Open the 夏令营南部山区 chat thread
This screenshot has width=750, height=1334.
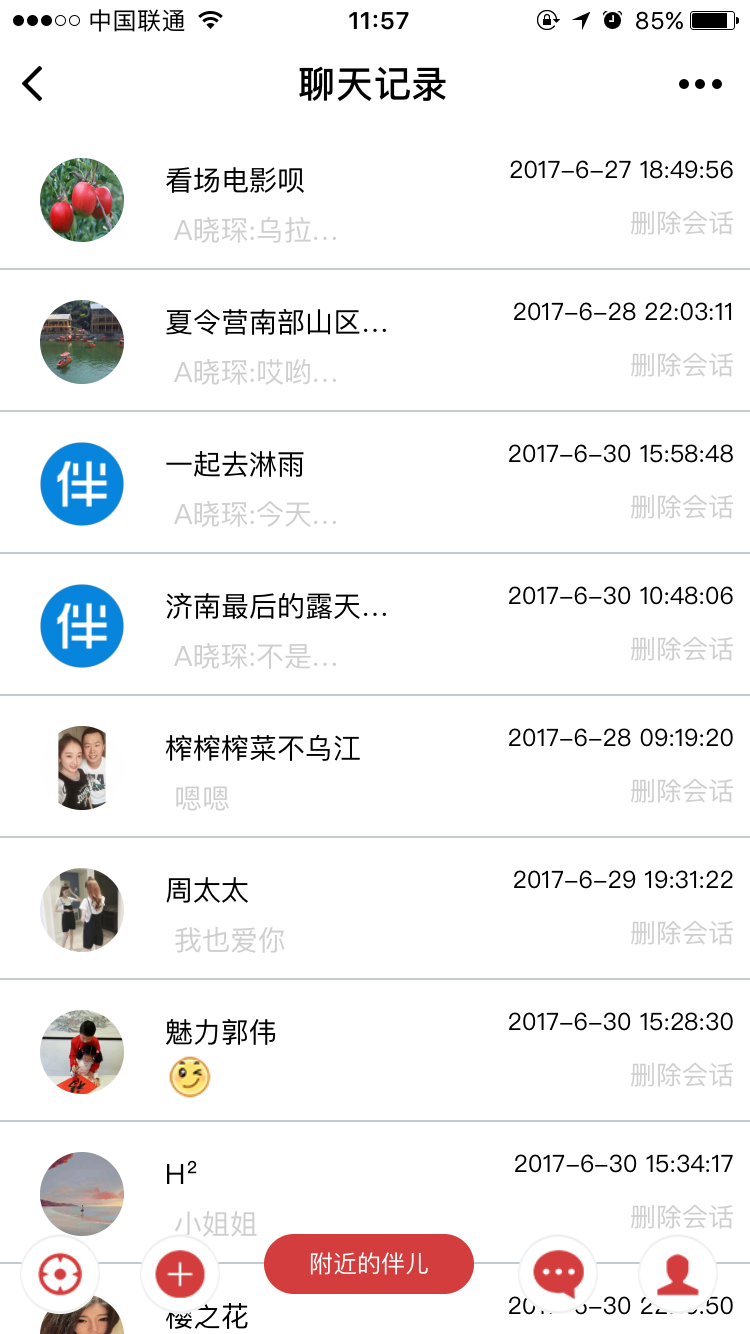pyautogui.click(x=375, y=341)
